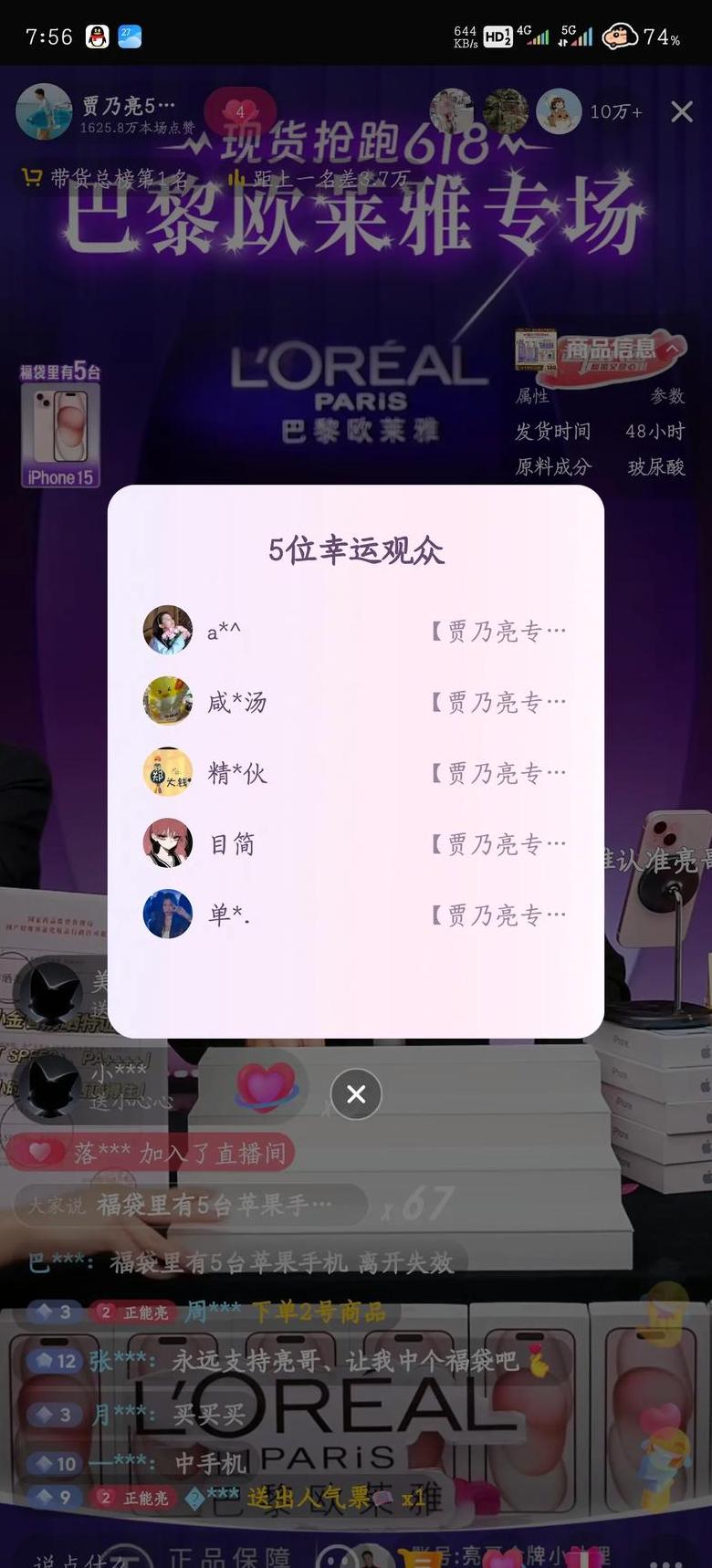Collapse the 商品信息 panel
The width and height of the screenshot is (712, 1568).
point(673,349)
